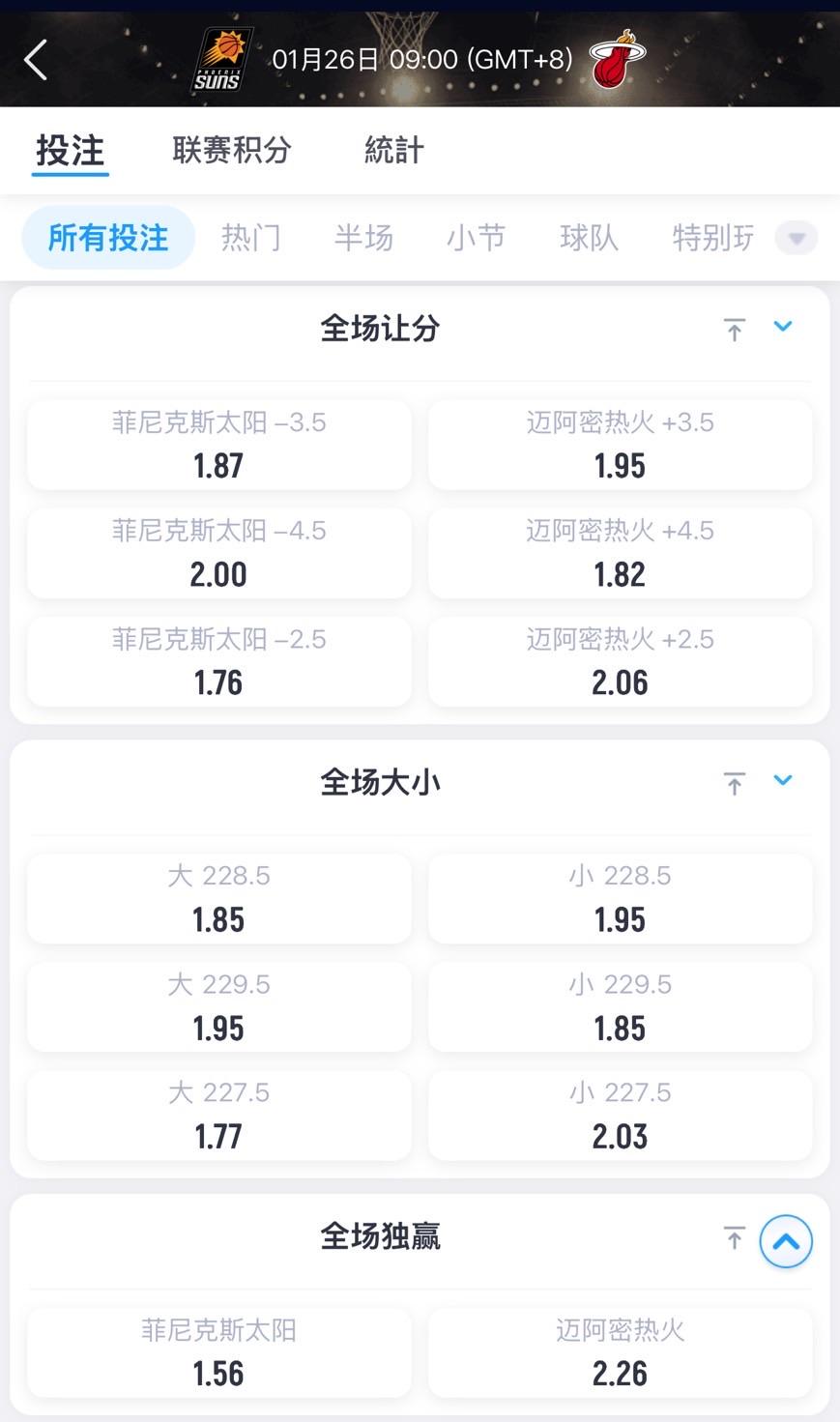Show 球队 betting options
Image resolution: width=840 pixels, height=1422 pixels.
coord(589,238)
